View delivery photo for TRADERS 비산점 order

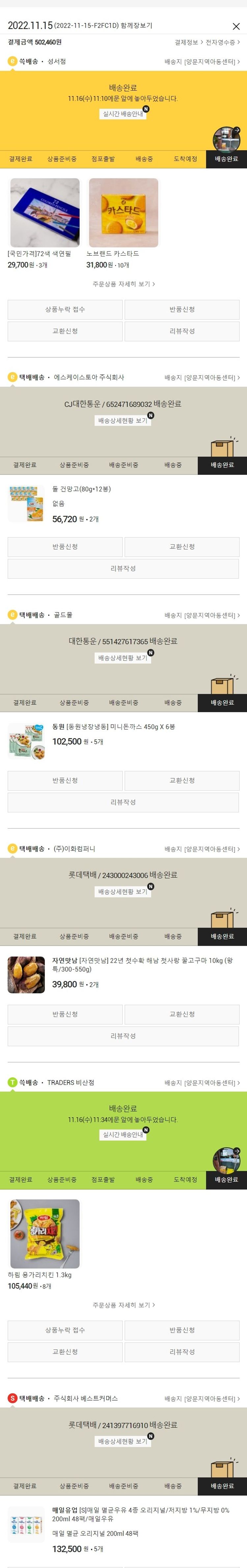[x=226, y=1160]
